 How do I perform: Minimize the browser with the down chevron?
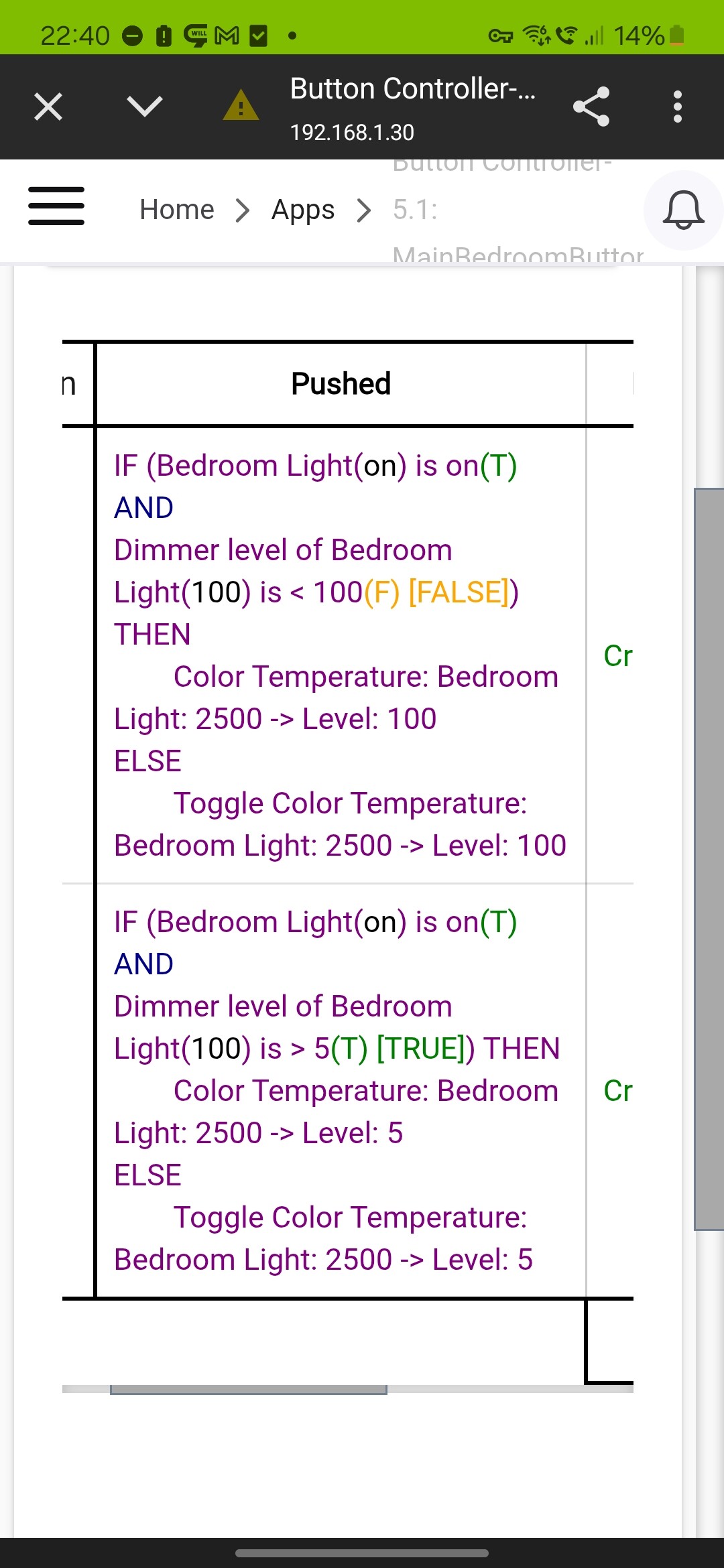145,106
